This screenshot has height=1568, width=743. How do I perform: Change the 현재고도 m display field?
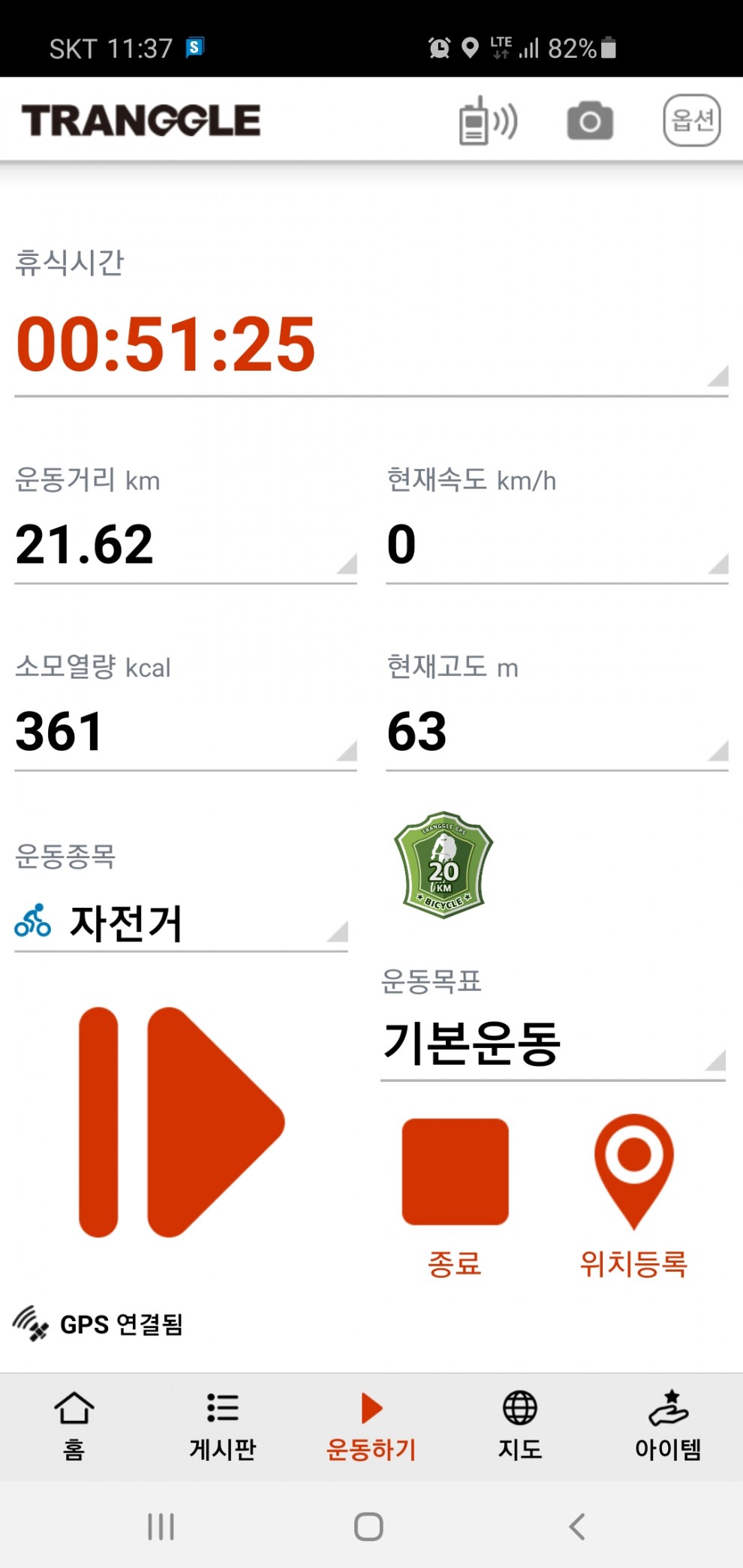[x=556, y=731]
